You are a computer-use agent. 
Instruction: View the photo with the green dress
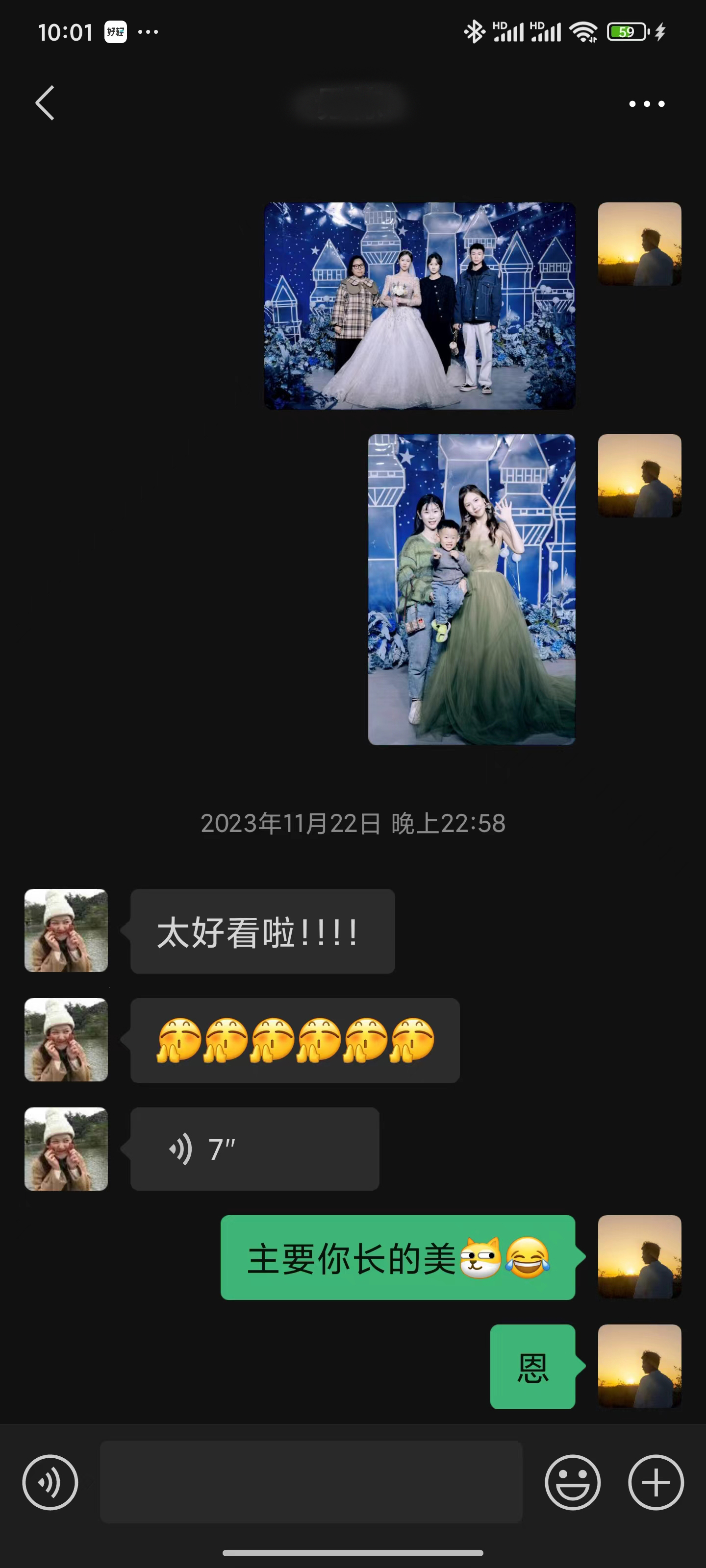(472, 589)
